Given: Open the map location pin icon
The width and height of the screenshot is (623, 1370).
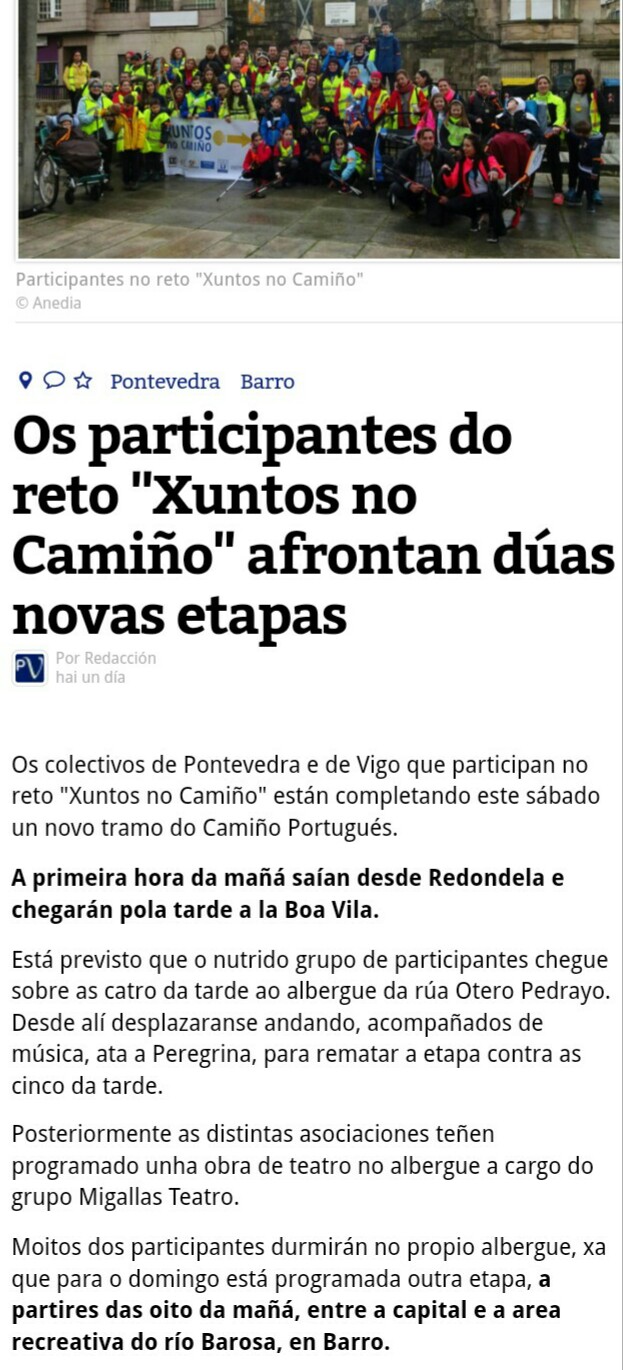Looking at the screenshot, I should click(x=26, y=381).
